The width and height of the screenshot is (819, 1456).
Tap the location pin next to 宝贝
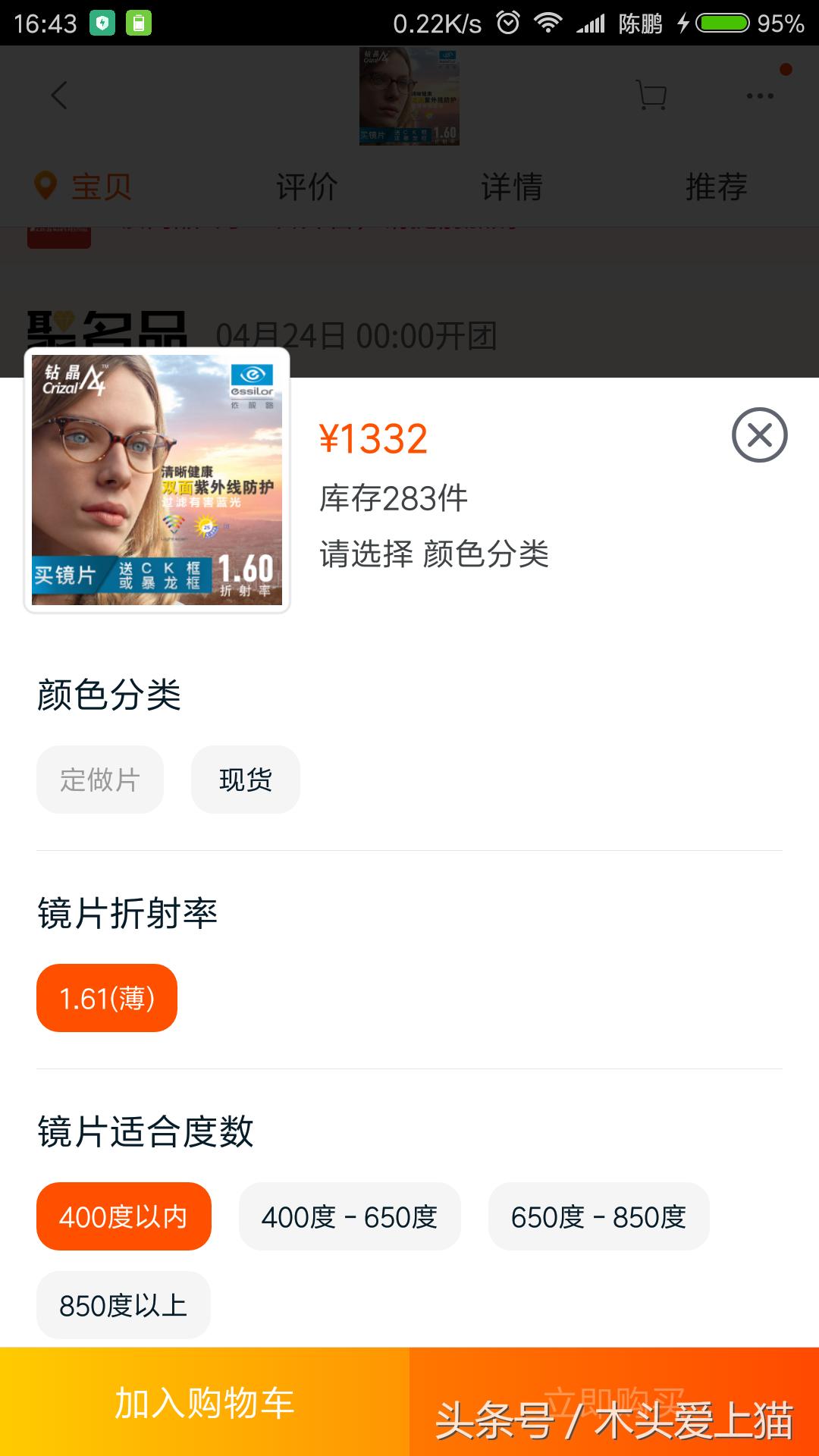click(x=45, y=185)
